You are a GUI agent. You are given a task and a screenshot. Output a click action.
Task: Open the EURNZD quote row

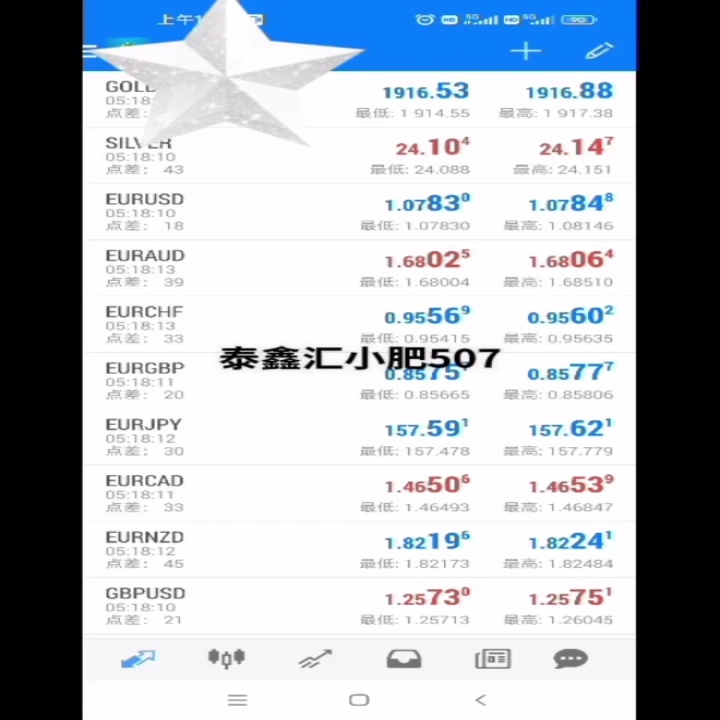[359, 550]
